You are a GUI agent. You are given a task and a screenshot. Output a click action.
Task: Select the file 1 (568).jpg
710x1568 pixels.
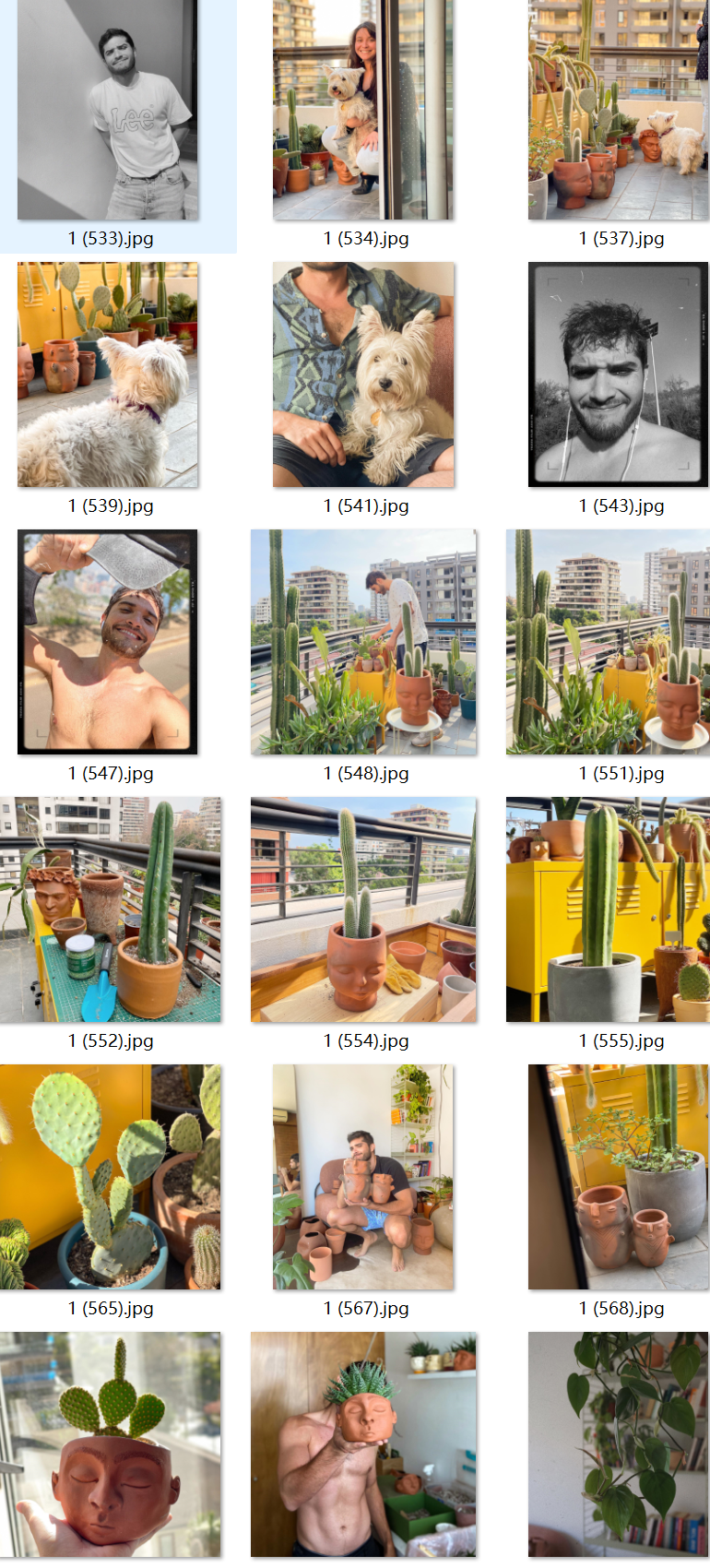tap(619, 1177)
